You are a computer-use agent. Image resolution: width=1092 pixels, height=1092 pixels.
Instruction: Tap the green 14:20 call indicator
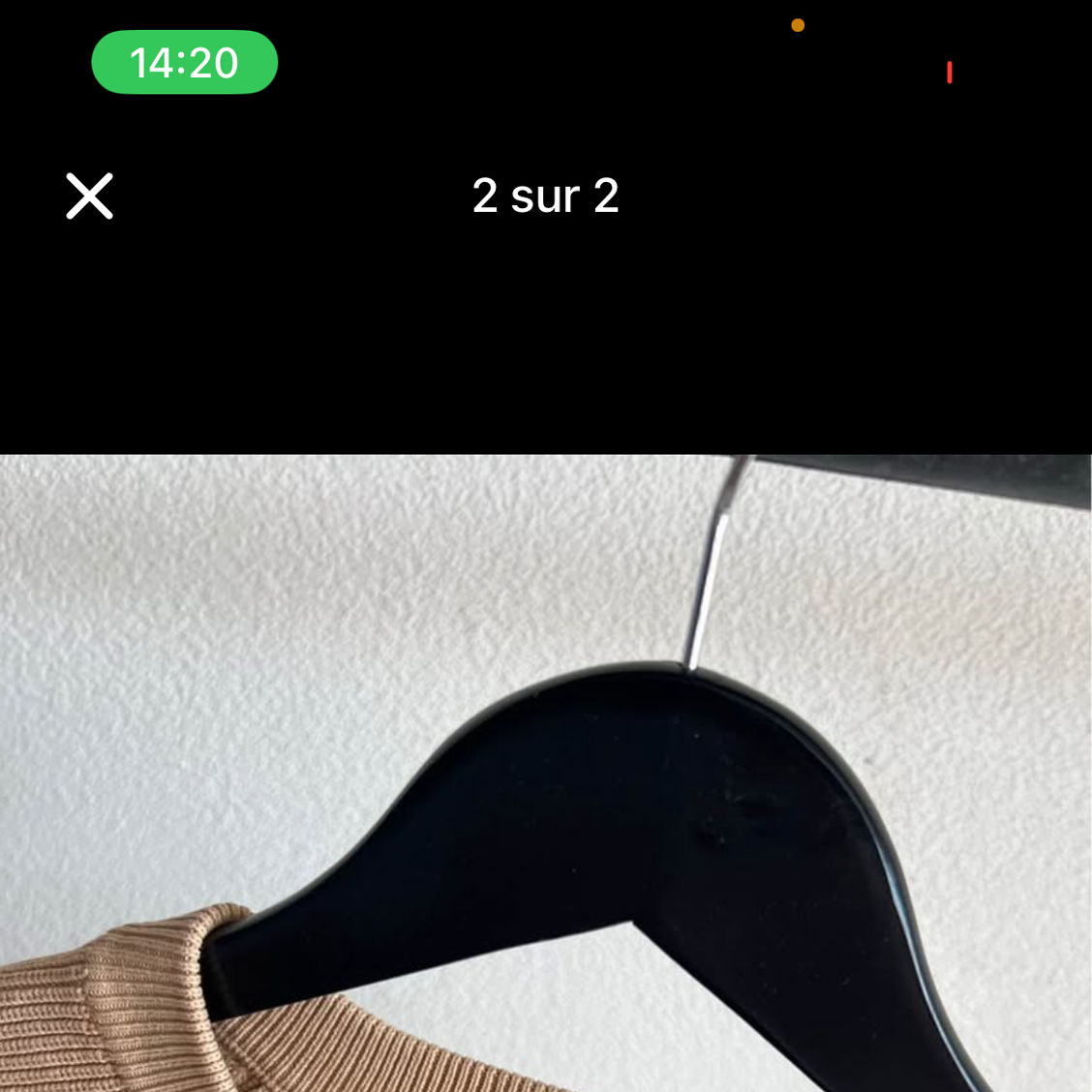click(x=184, y=62)
